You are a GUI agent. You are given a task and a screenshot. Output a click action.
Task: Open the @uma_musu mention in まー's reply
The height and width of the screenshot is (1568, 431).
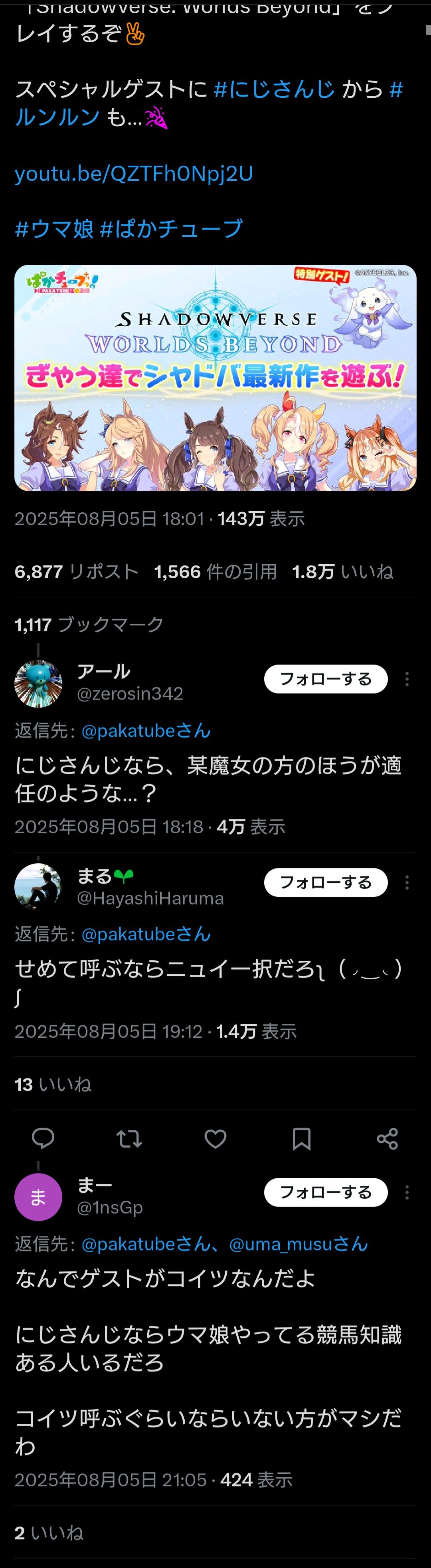tap(298, 1243)
